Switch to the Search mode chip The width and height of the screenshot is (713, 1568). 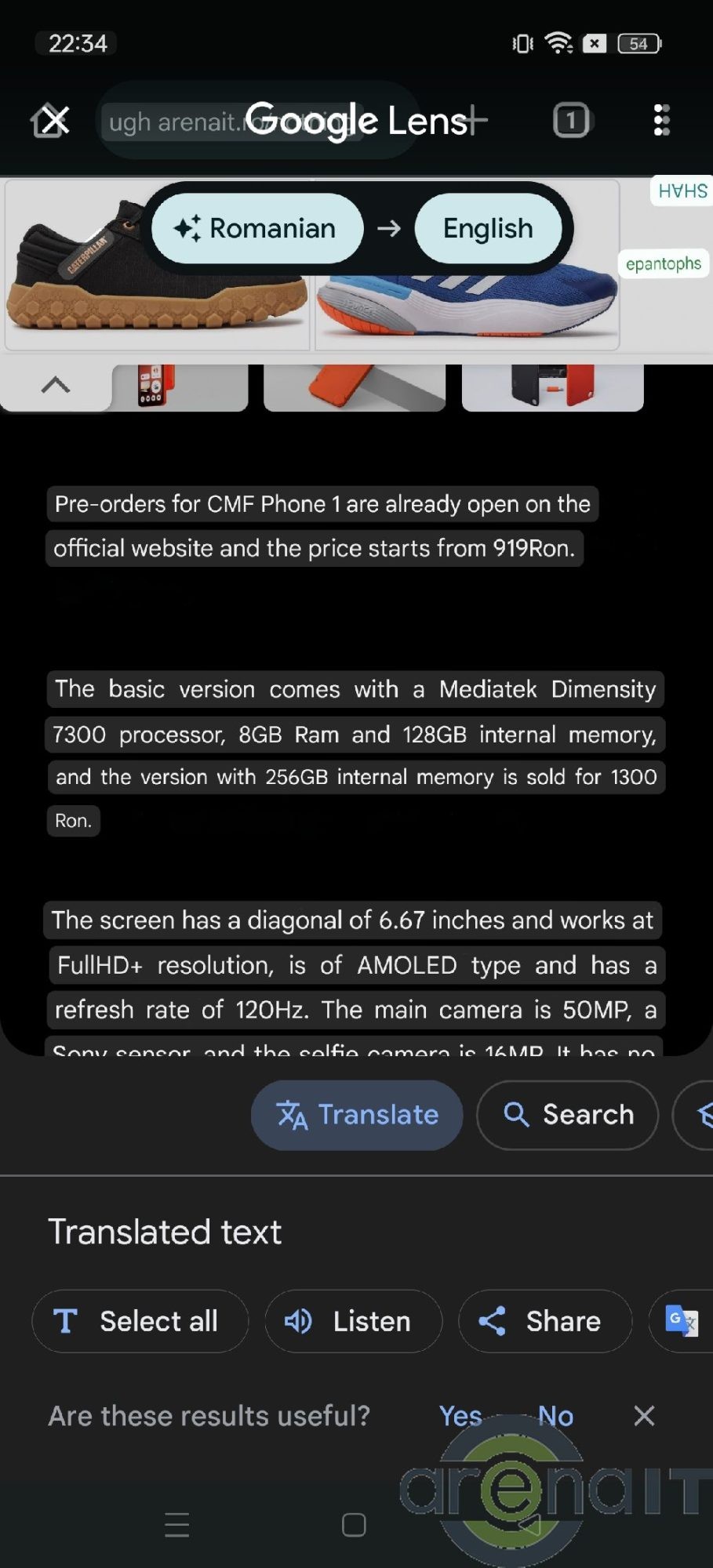[568, 1115]
